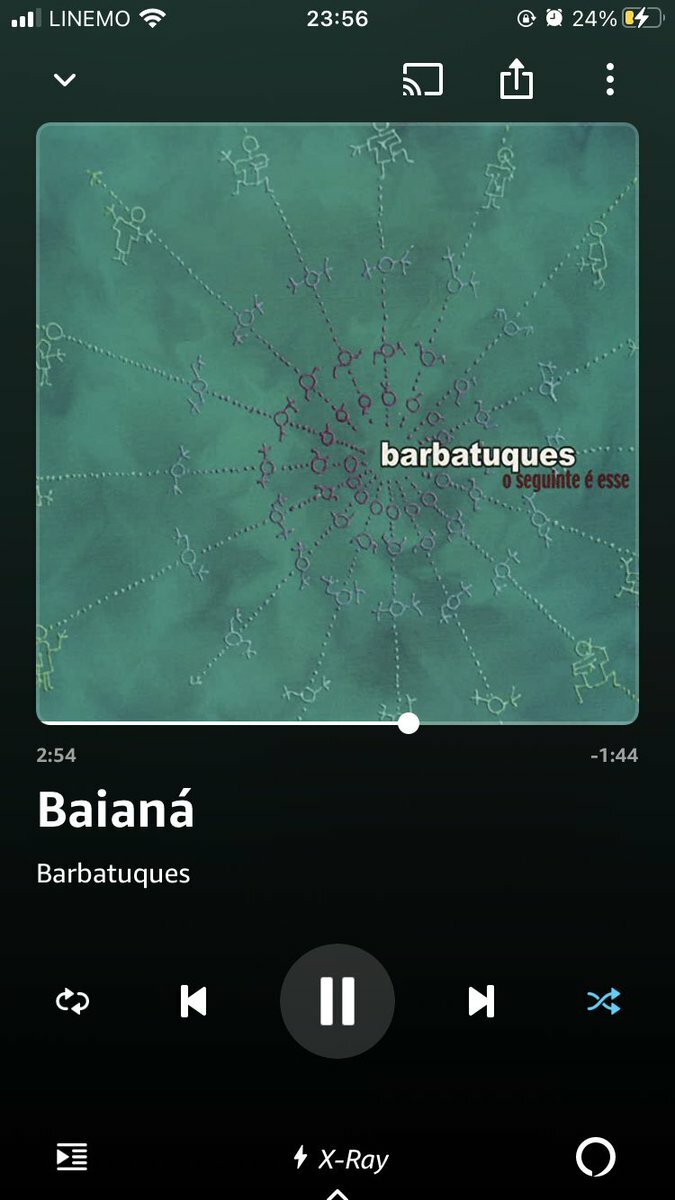Skip back to the previous track
The height and width of the screenshot is (1200, 675).
click(x=193, y=1001)
